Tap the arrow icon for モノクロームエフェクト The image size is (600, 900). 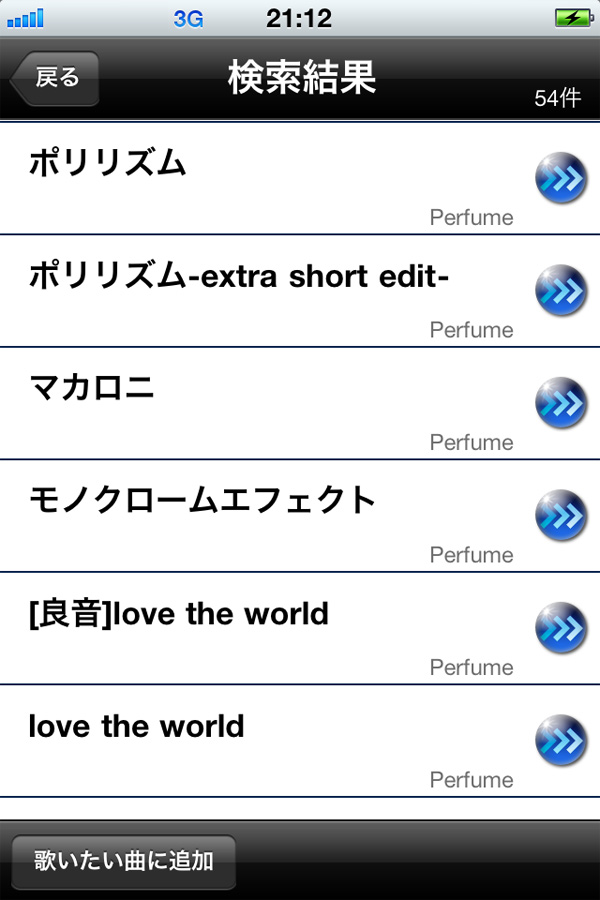(560, 516)
